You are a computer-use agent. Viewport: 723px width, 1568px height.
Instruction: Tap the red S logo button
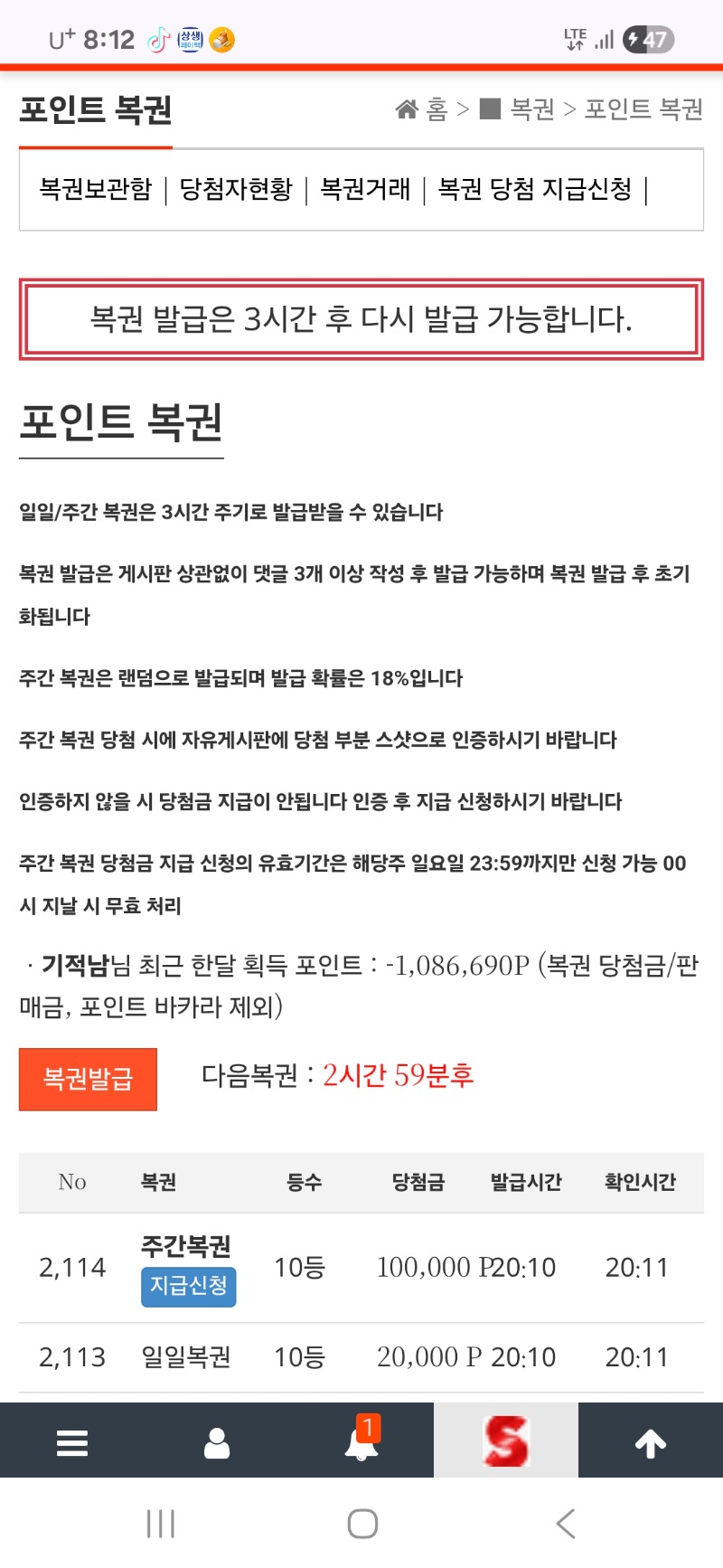[x=505, y=1440]
